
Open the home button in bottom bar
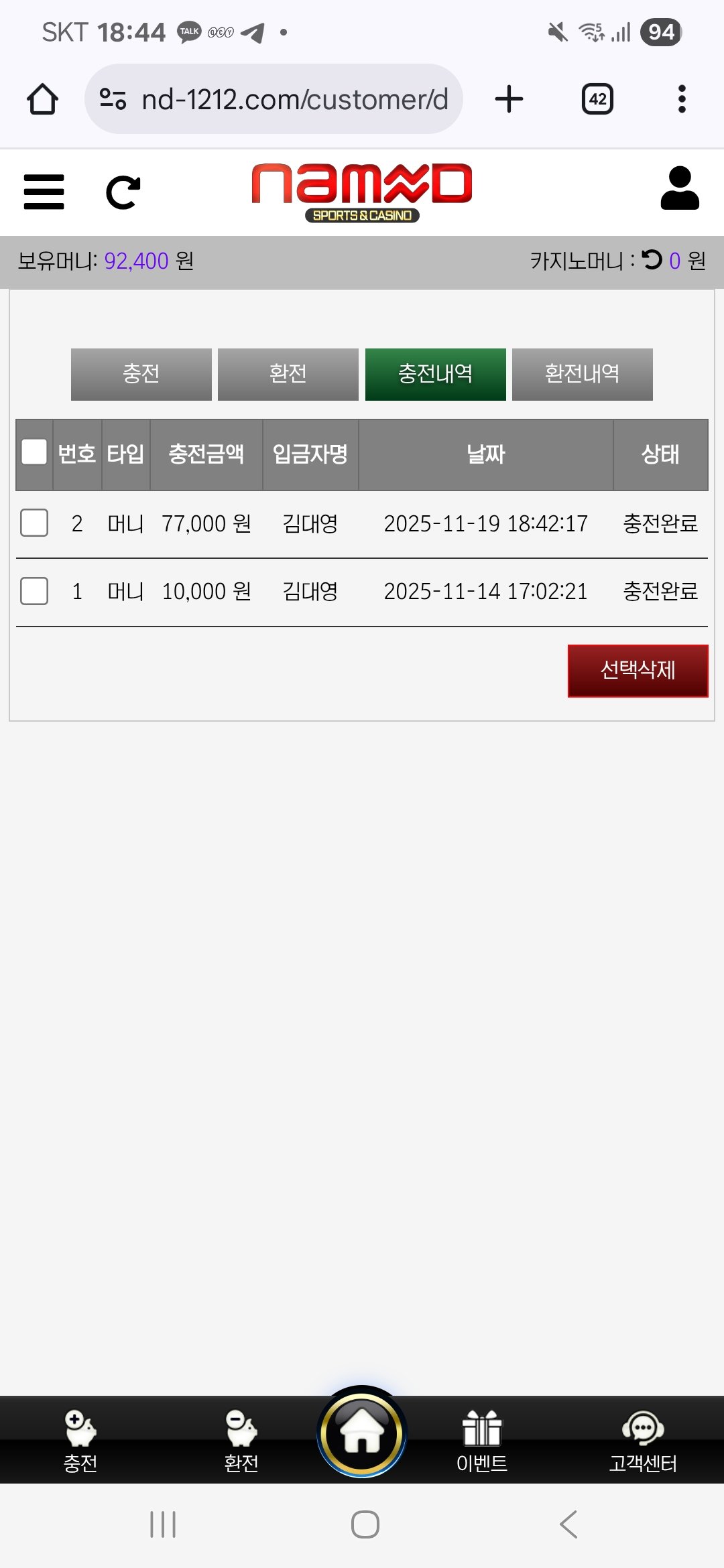point(362,1432)
